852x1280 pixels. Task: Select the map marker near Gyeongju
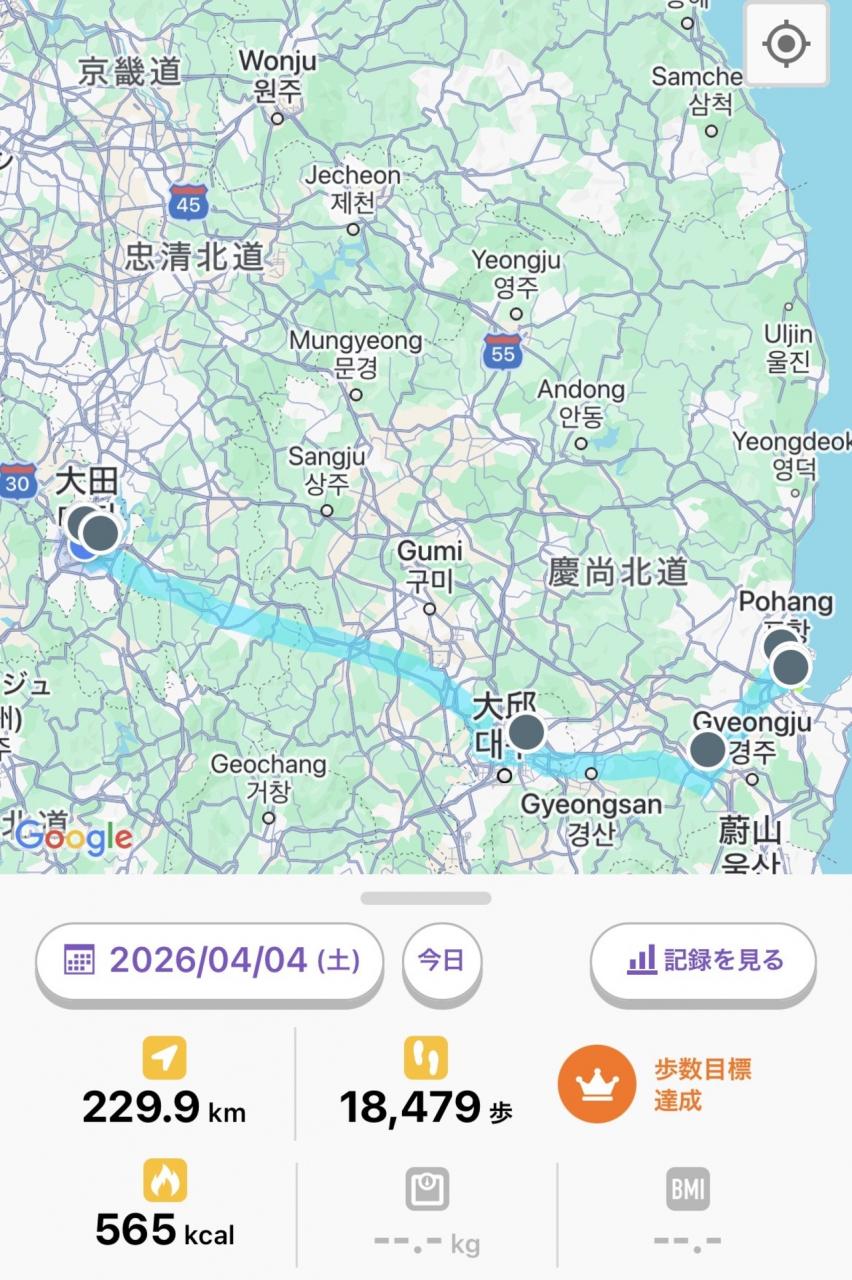click(x=708, y=749)
